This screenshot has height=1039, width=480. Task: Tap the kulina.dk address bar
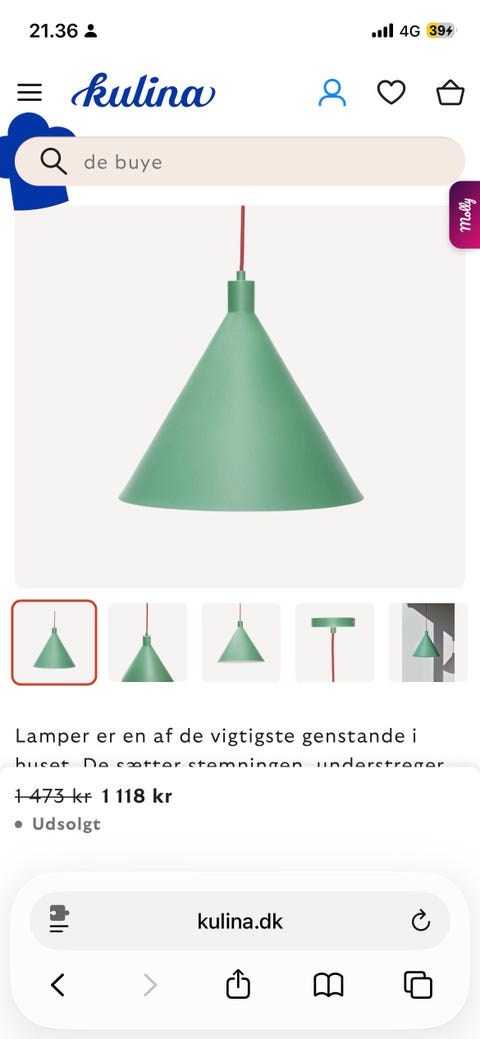pyautogui.click(x=240, y=921)
